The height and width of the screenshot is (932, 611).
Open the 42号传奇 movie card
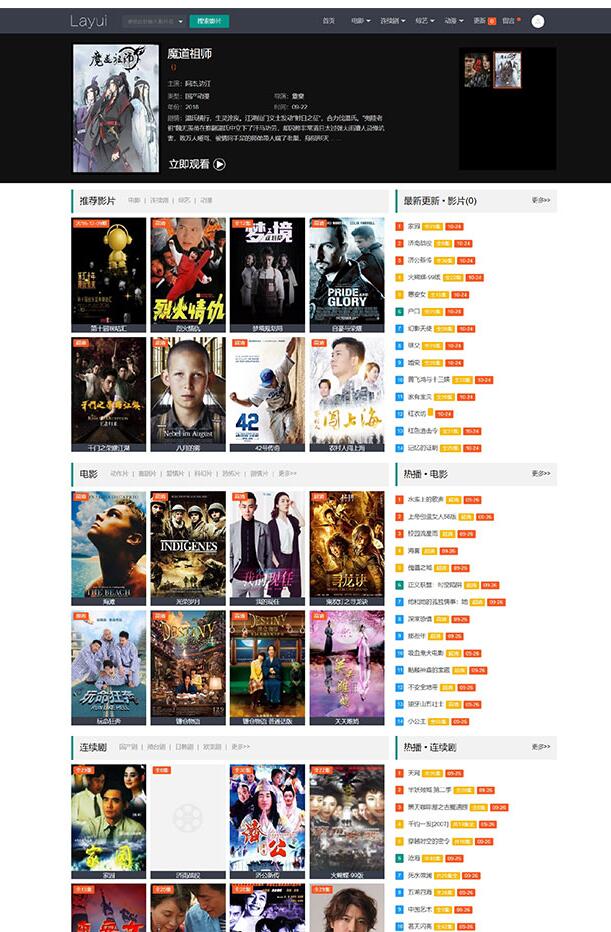pyautogui.click(x=267, y=393)
